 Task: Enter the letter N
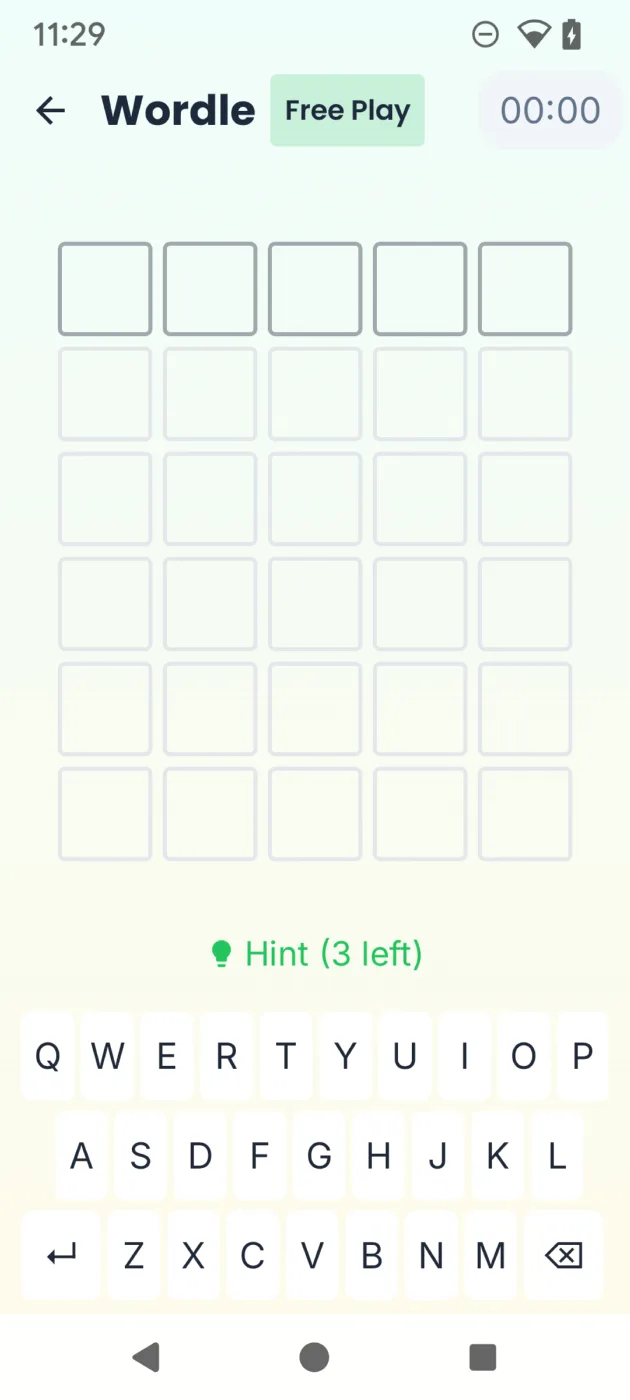coord(431,1256)
